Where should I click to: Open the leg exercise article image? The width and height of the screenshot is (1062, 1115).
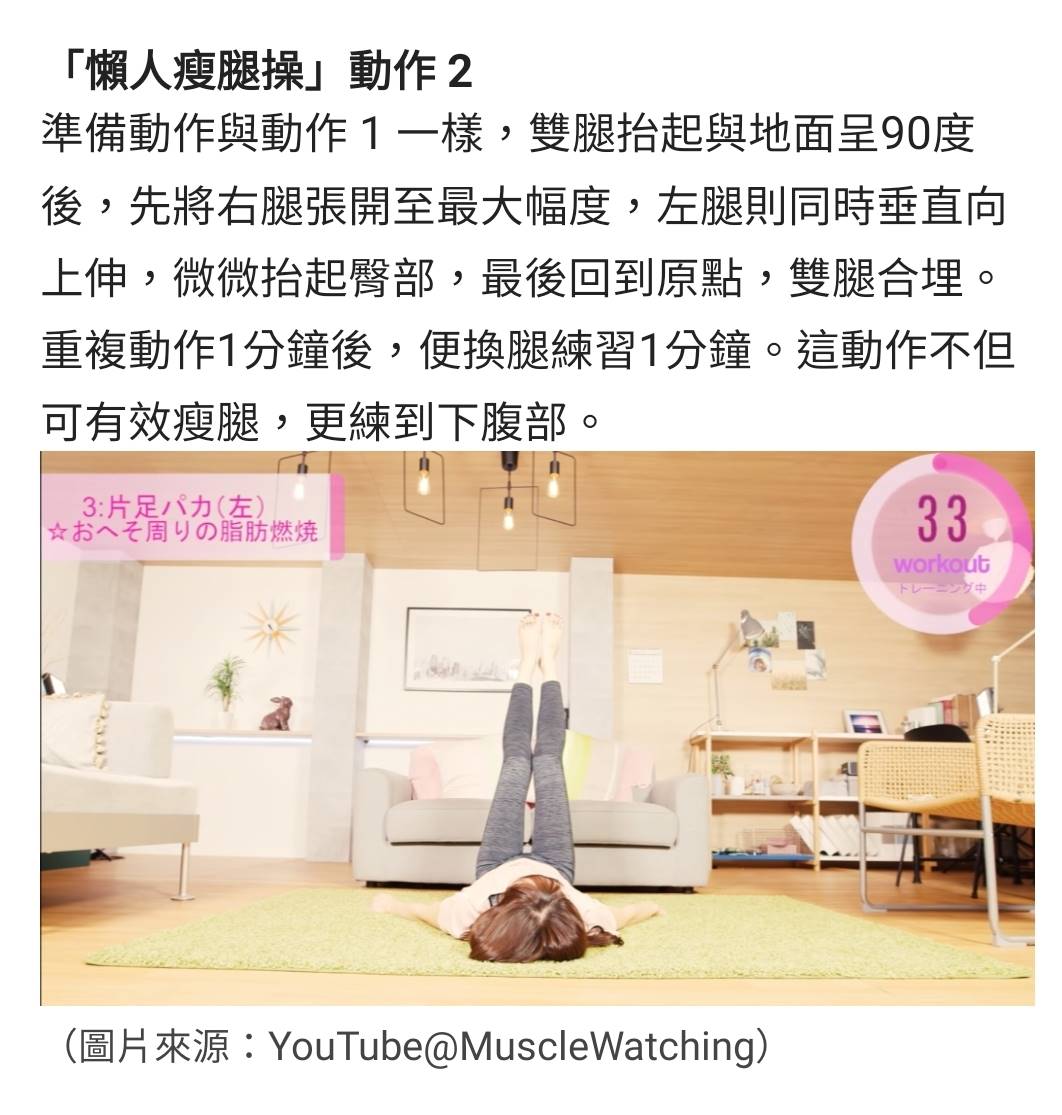pos(537,727)
